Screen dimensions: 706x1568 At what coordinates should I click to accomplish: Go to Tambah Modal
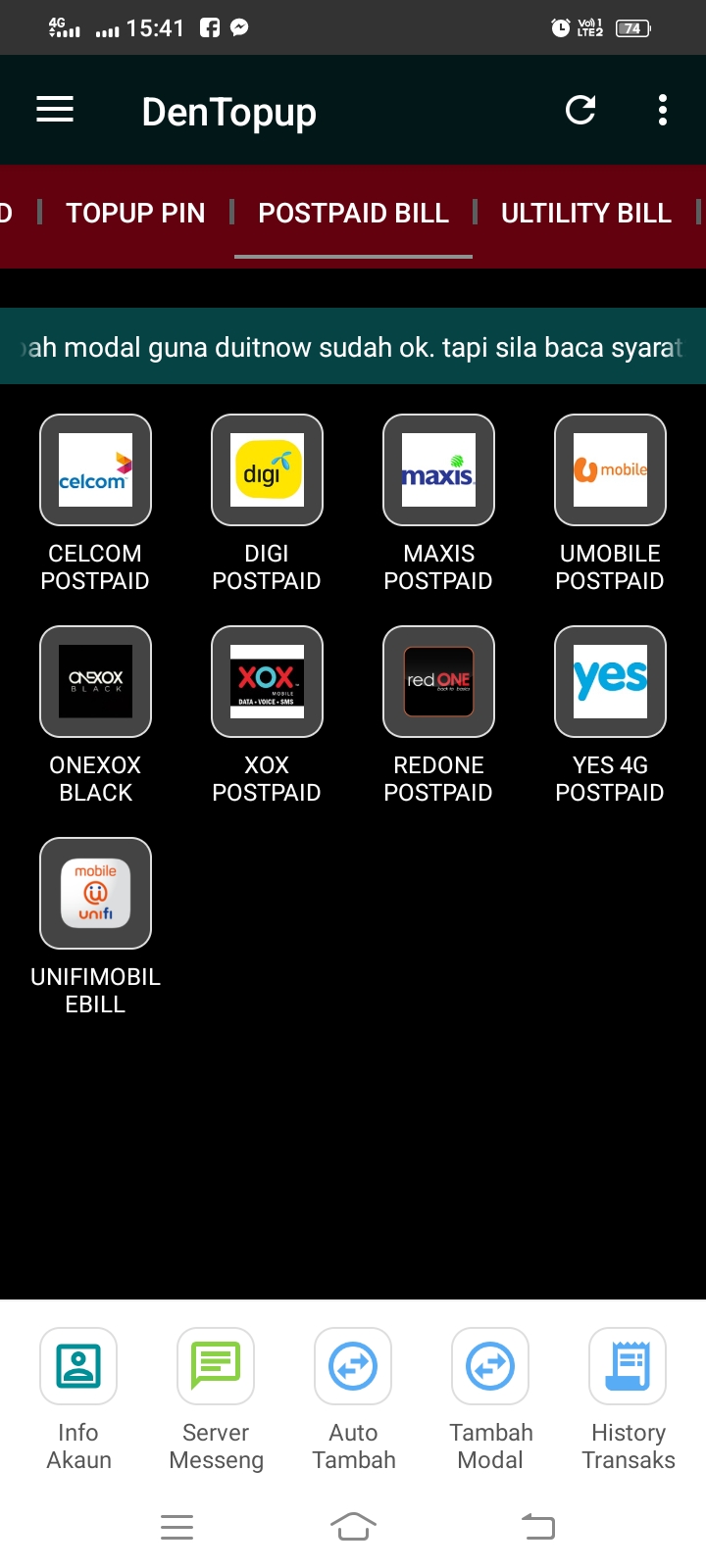point(490,1366)
